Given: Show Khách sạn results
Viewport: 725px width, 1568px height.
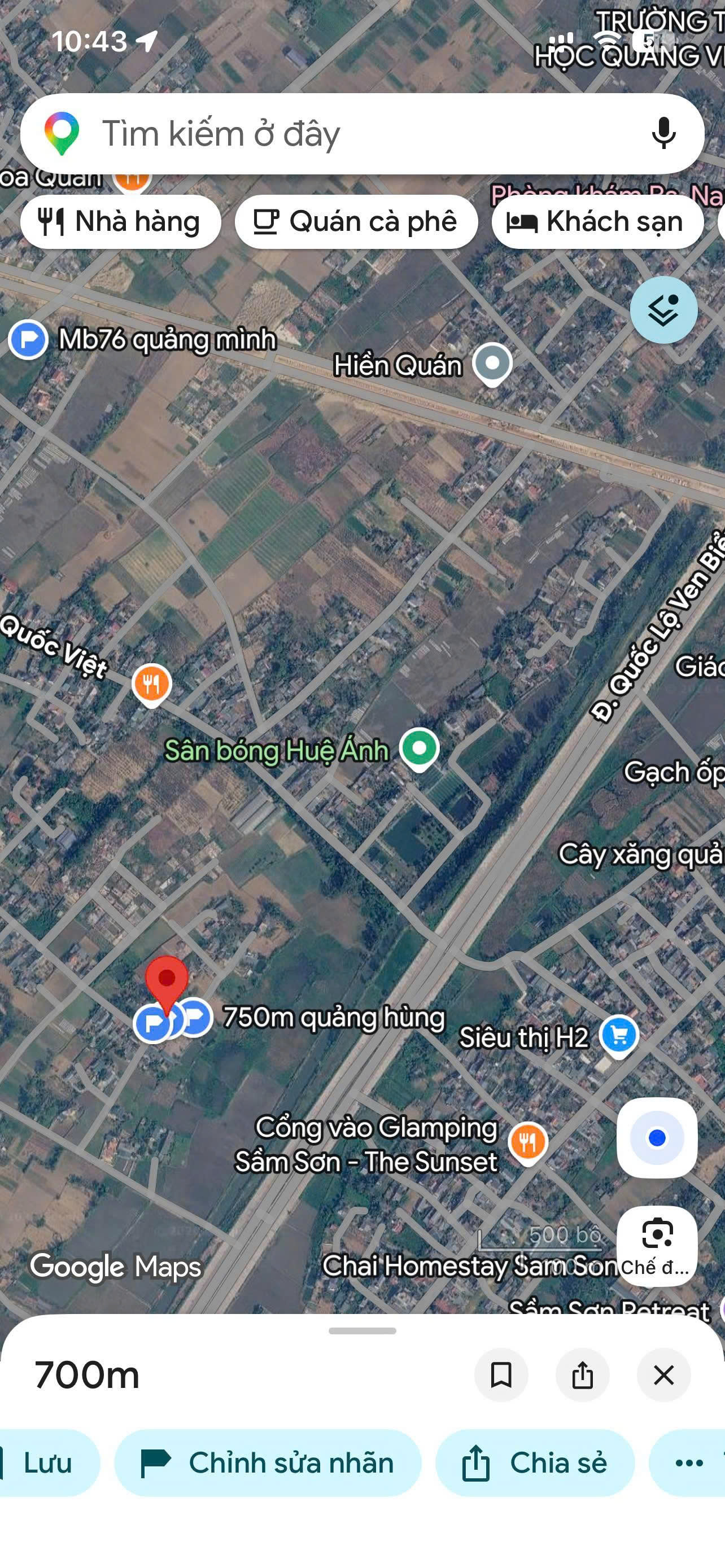Looking at the screenshot, I should 598,222.
